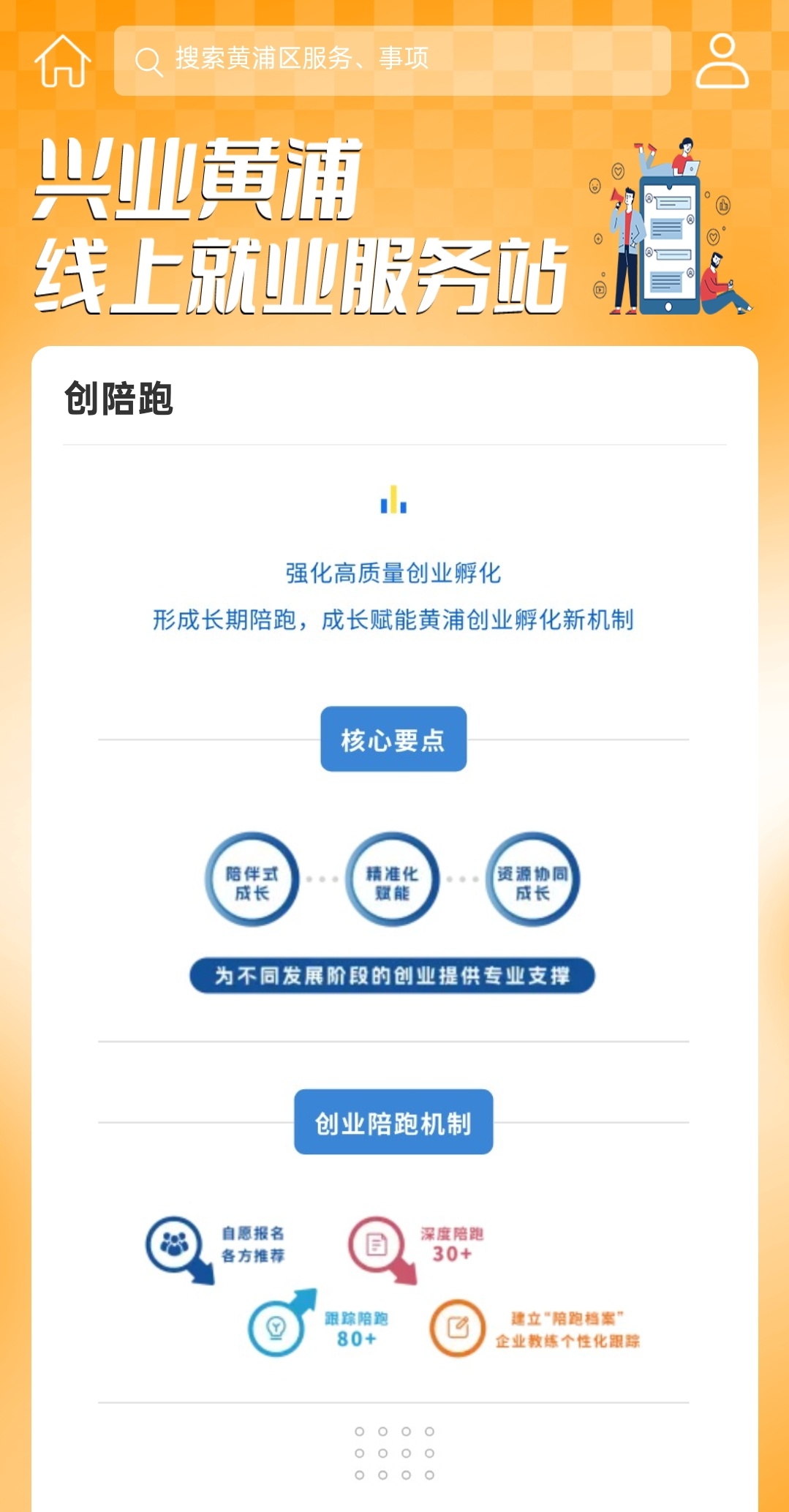Viewport: 789px width, 1512px height.
Task: Go to the home page icon
Action: (63, 61)
